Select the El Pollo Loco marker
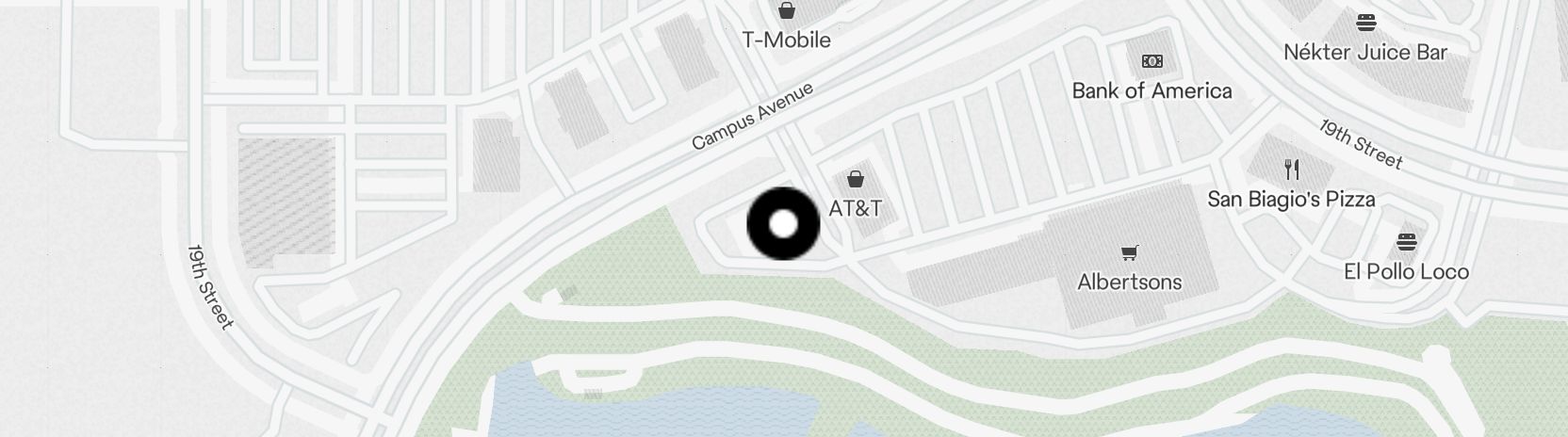The image size is (1568, 437). coord(1406,243)
